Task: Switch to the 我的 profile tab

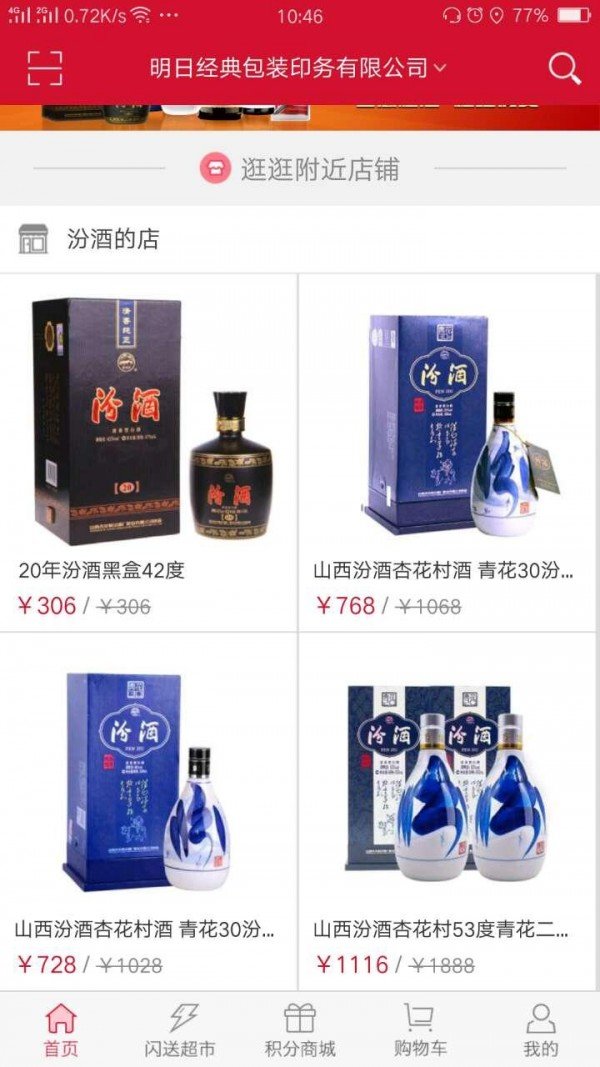Action: click(x=540, y=1030)
